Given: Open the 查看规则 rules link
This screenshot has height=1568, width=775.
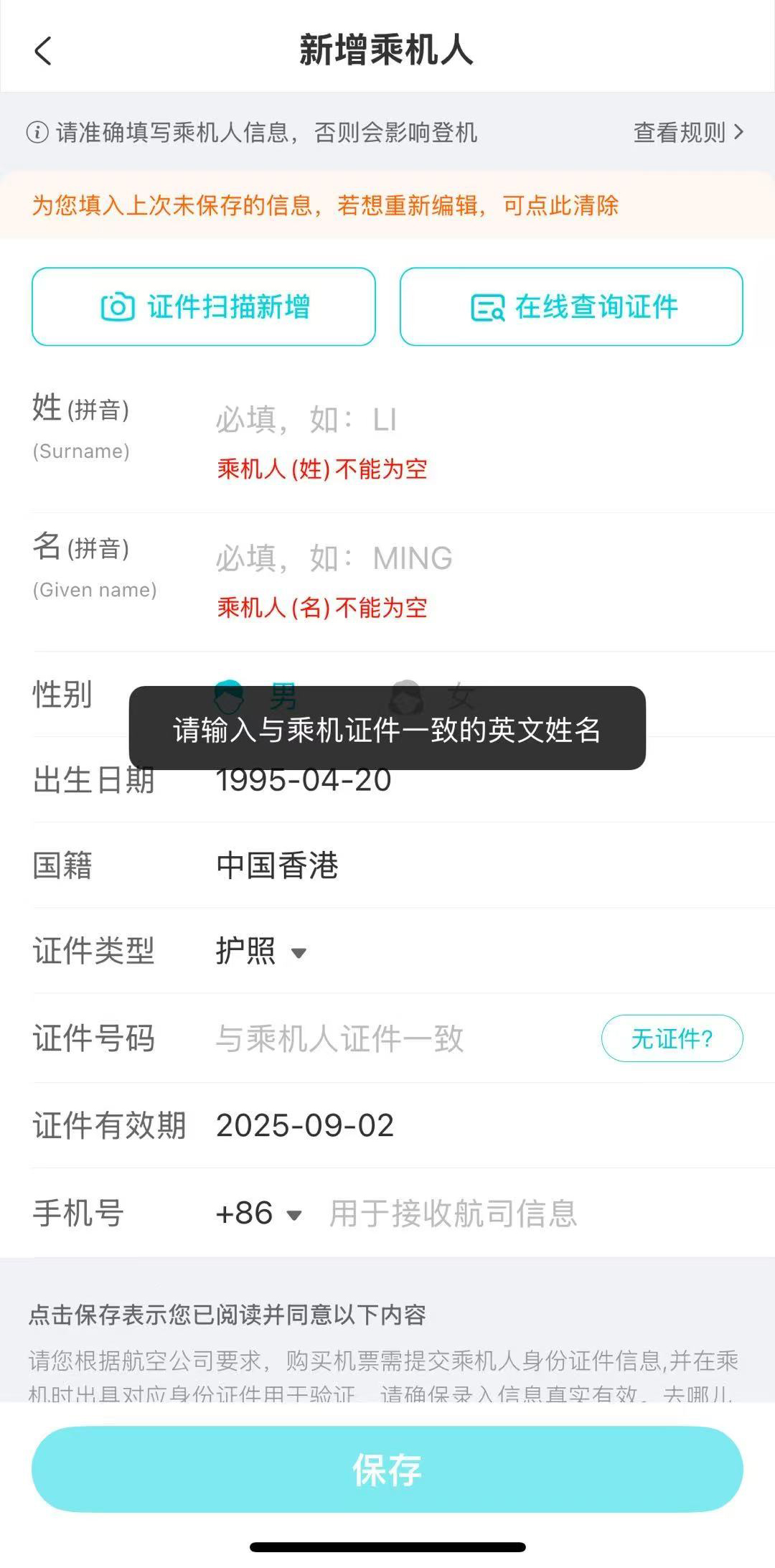Looking at the screenshot, I should coord(687,133).
